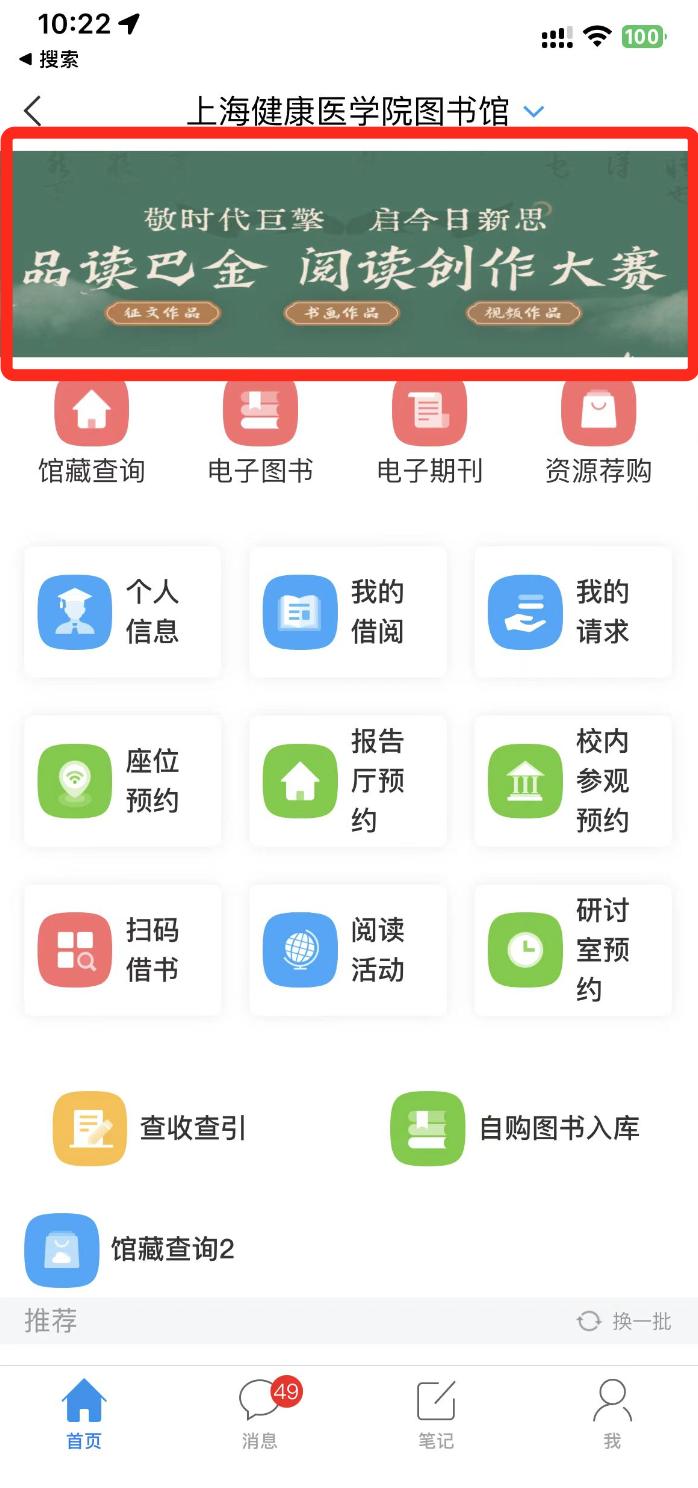This screenshot has height=1488, width=698.
Task: Open 自购图书入库 self-purchased books
Action: click(x=515, y=1128)
